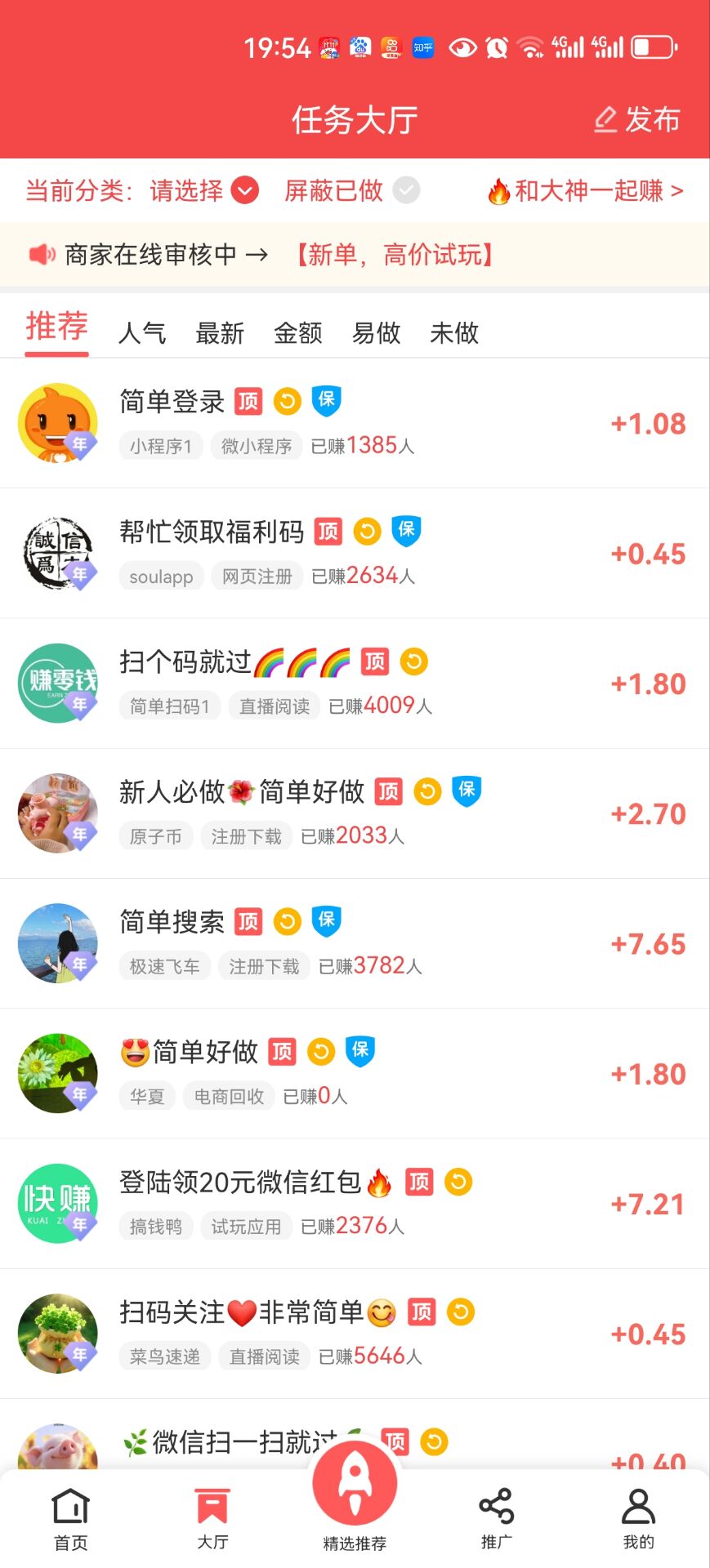Switch to the 人气 tab
This screenshot has width=710, height=1568.
(x=142, y=332)
